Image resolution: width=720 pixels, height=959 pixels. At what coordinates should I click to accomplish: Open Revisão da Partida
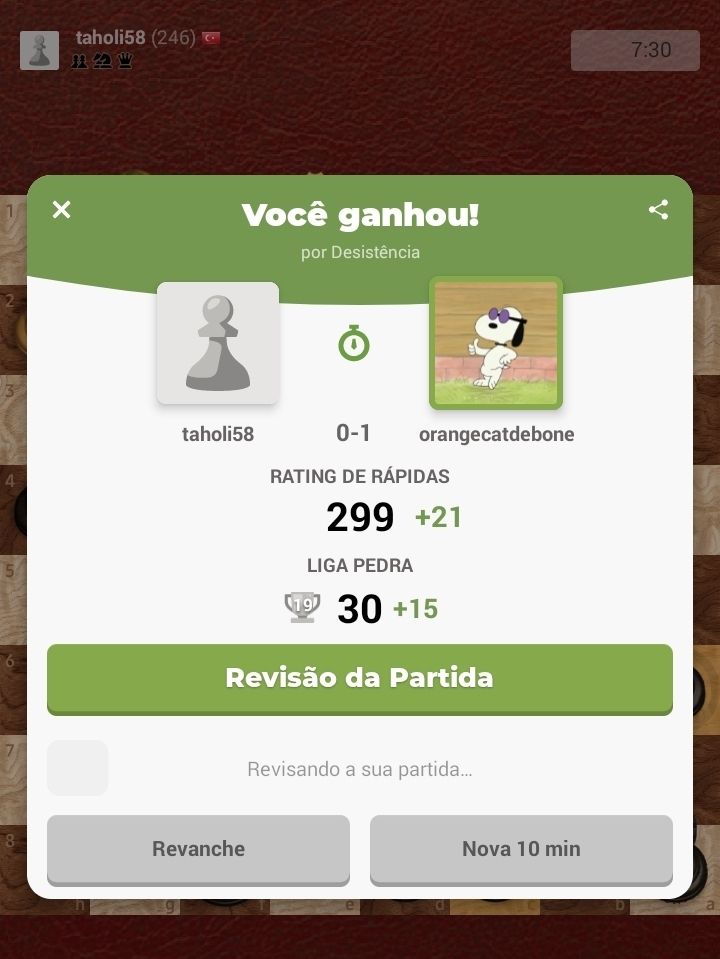(x=360, y=678)
